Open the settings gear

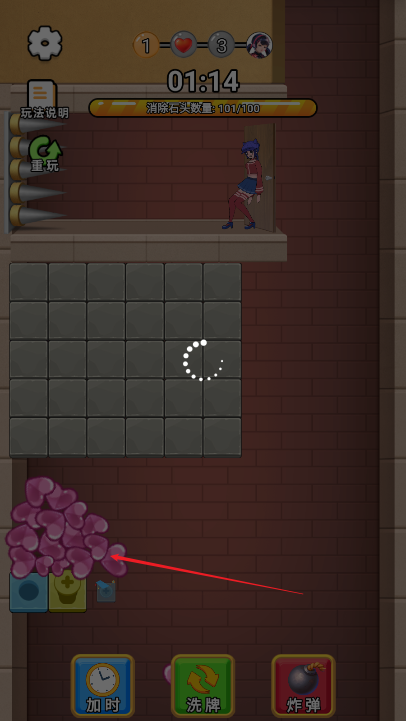(45, 43)
